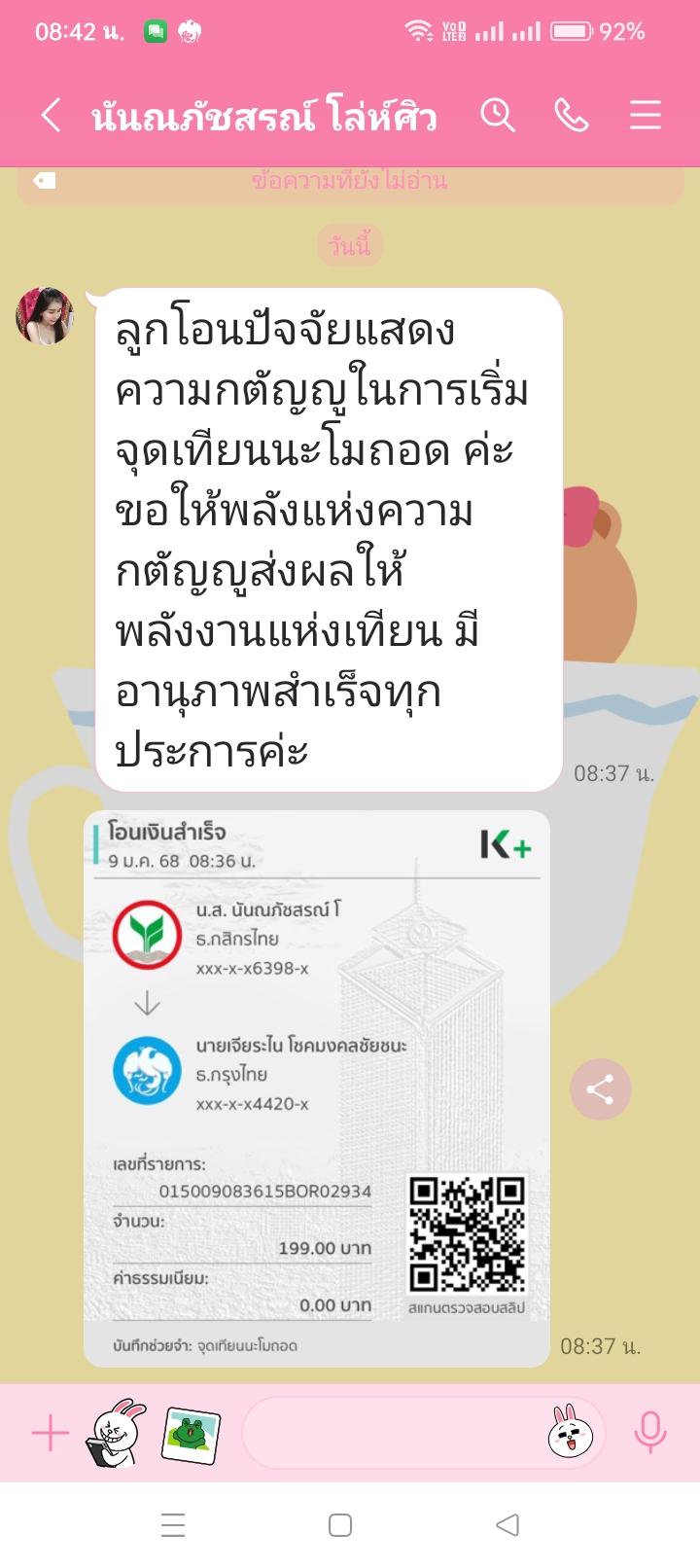Go back from the chat
700x1568 pixels.
[52, 116]
